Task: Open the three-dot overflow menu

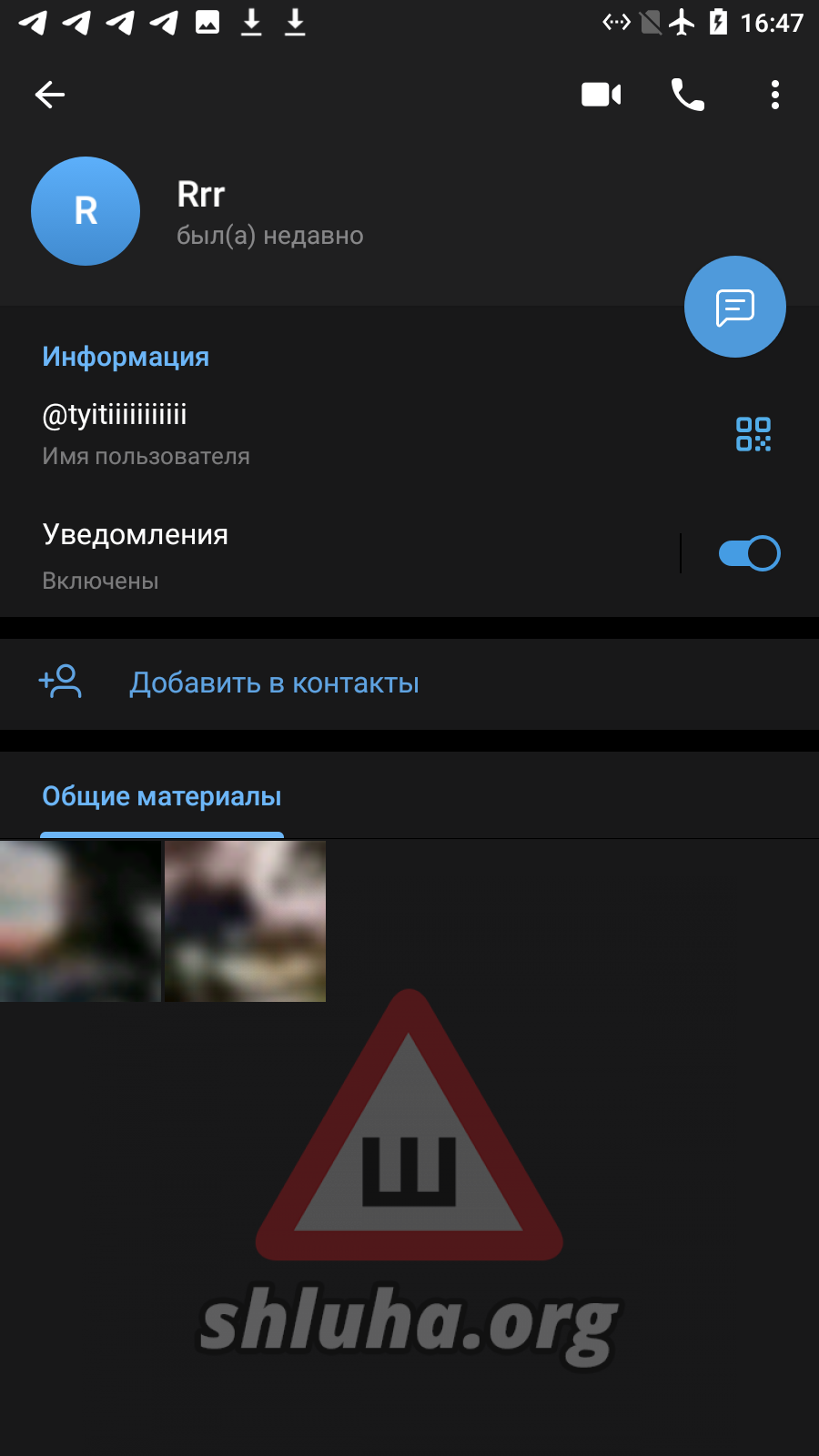Action: coord(774,95)
